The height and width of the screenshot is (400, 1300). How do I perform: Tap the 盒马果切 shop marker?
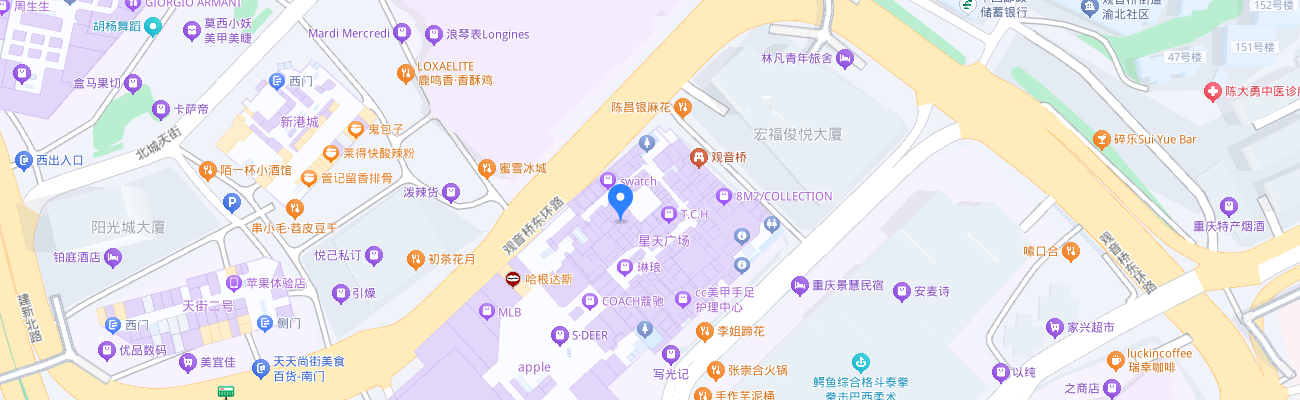point(133,83)
